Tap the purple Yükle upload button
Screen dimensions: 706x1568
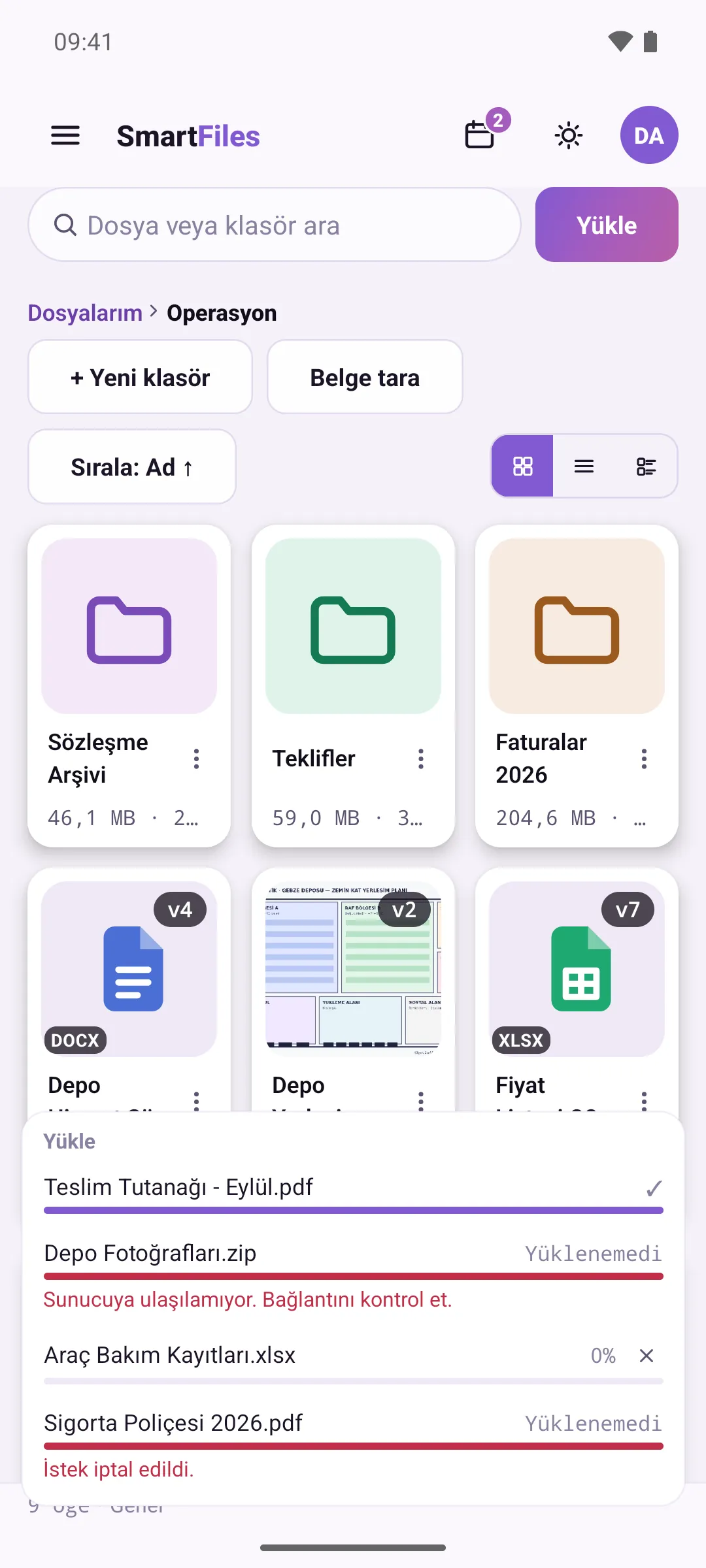(607, 225)
